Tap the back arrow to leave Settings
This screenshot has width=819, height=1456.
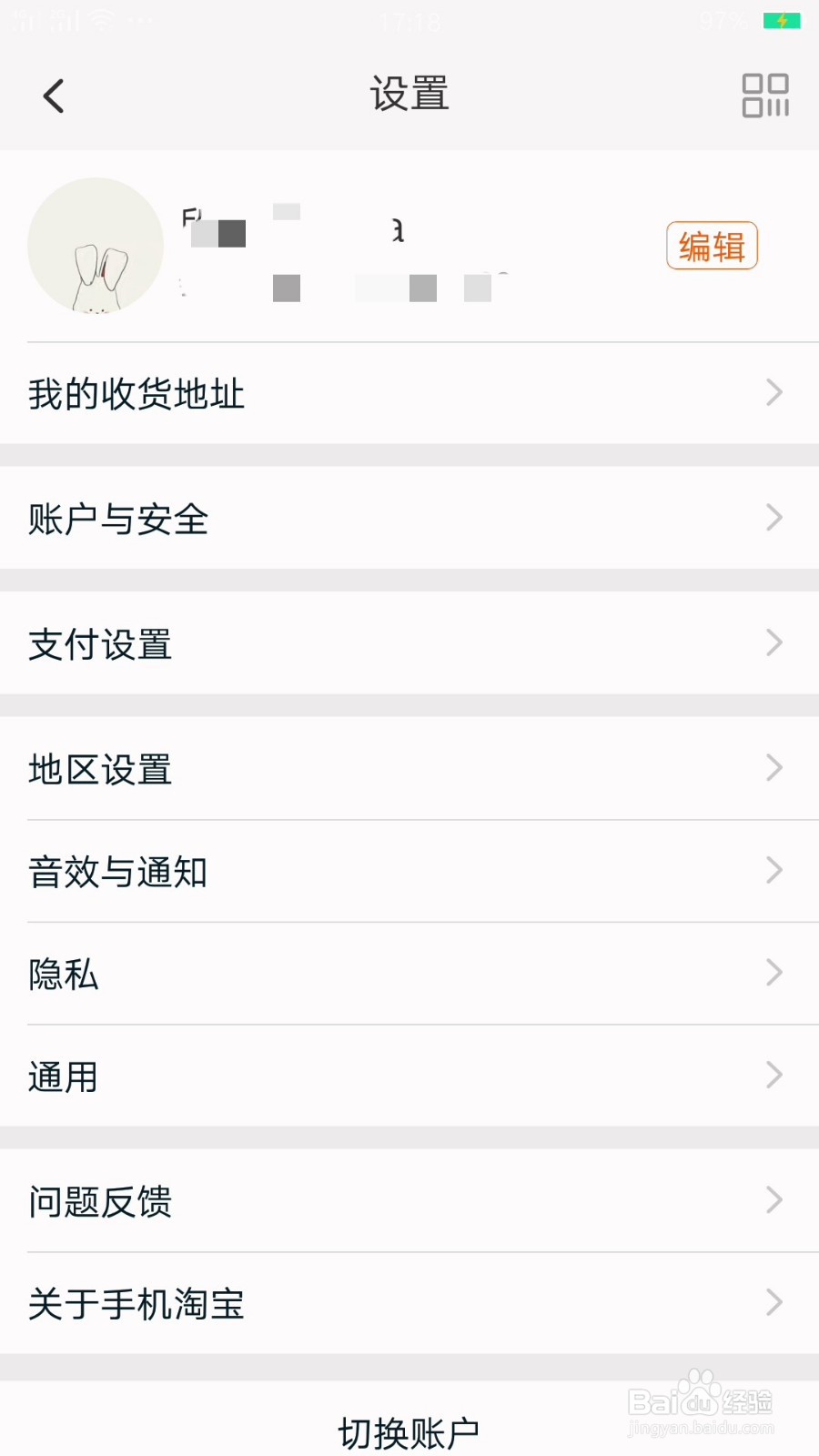click(52, 95)
